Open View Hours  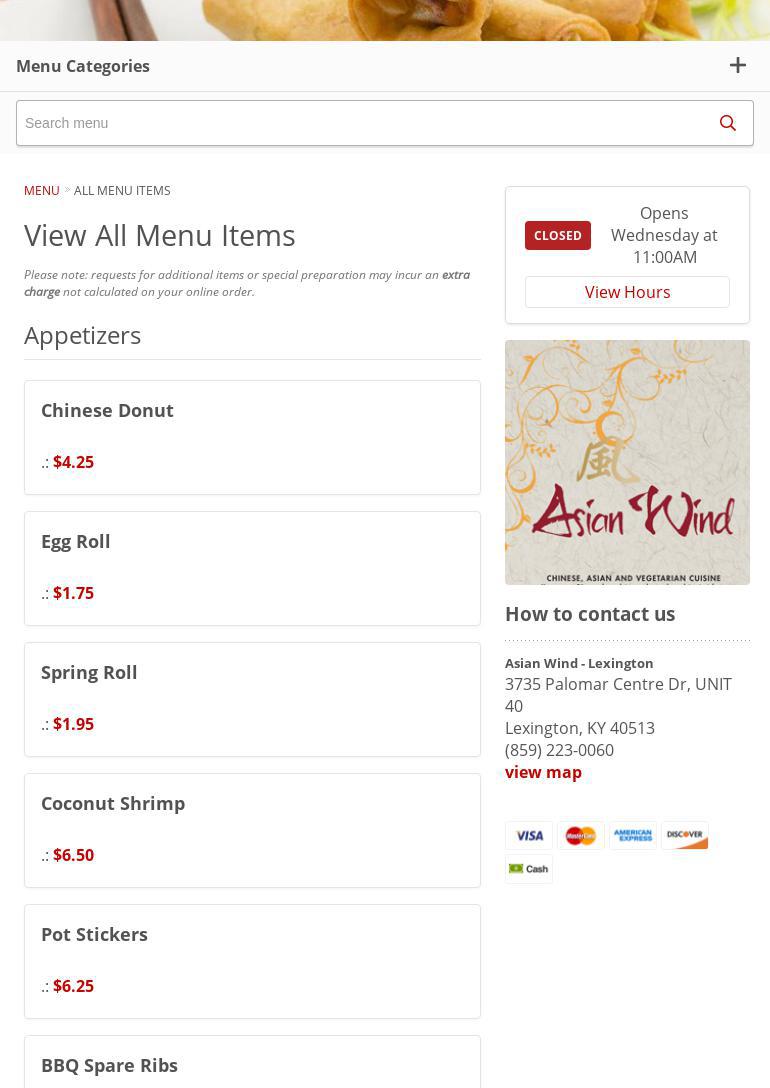click(x=627, y=292)
